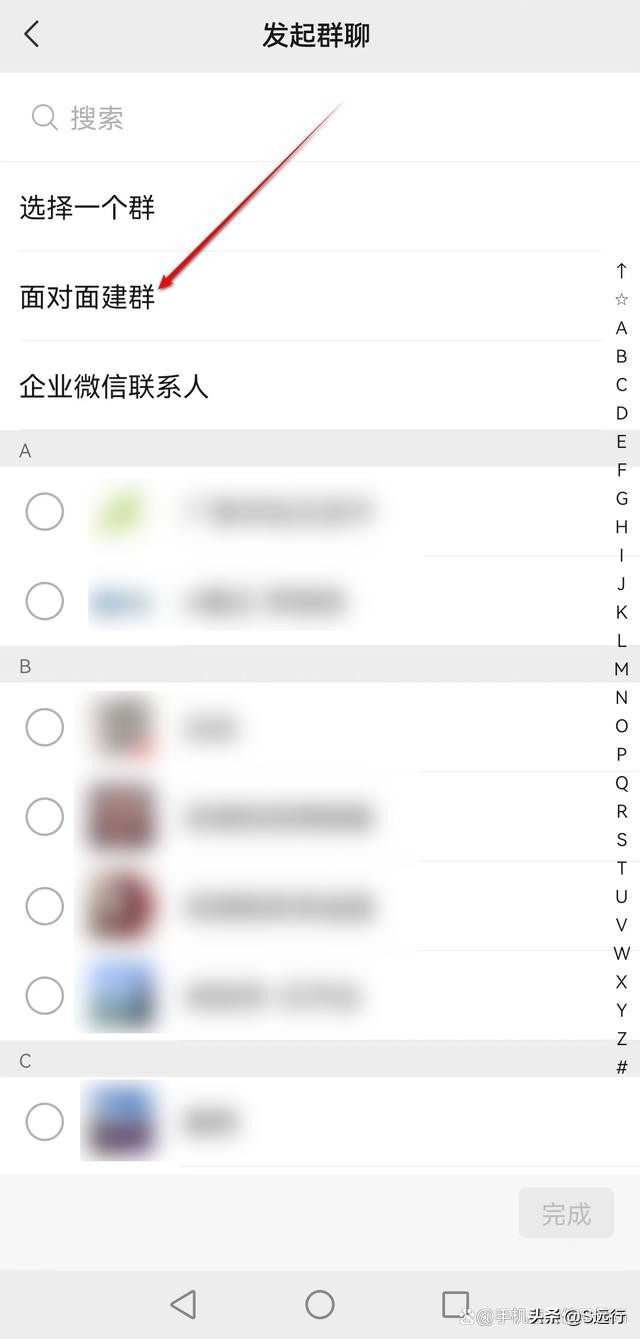Tap the 完成 button
Screen dimensions: 640x1339
(x=566, y=1214)
